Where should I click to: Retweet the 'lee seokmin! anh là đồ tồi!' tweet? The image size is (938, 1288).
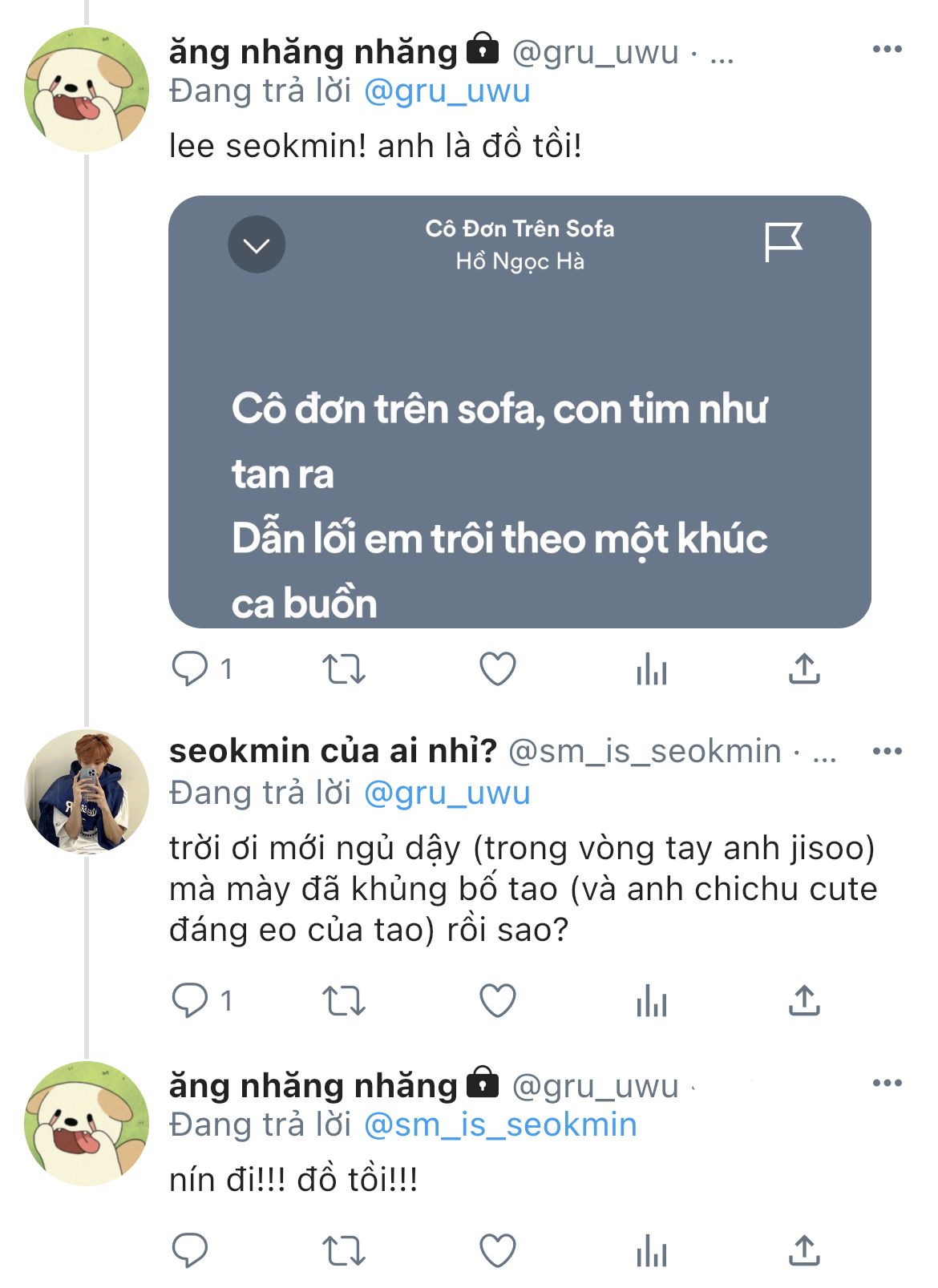tap(343, 668)
